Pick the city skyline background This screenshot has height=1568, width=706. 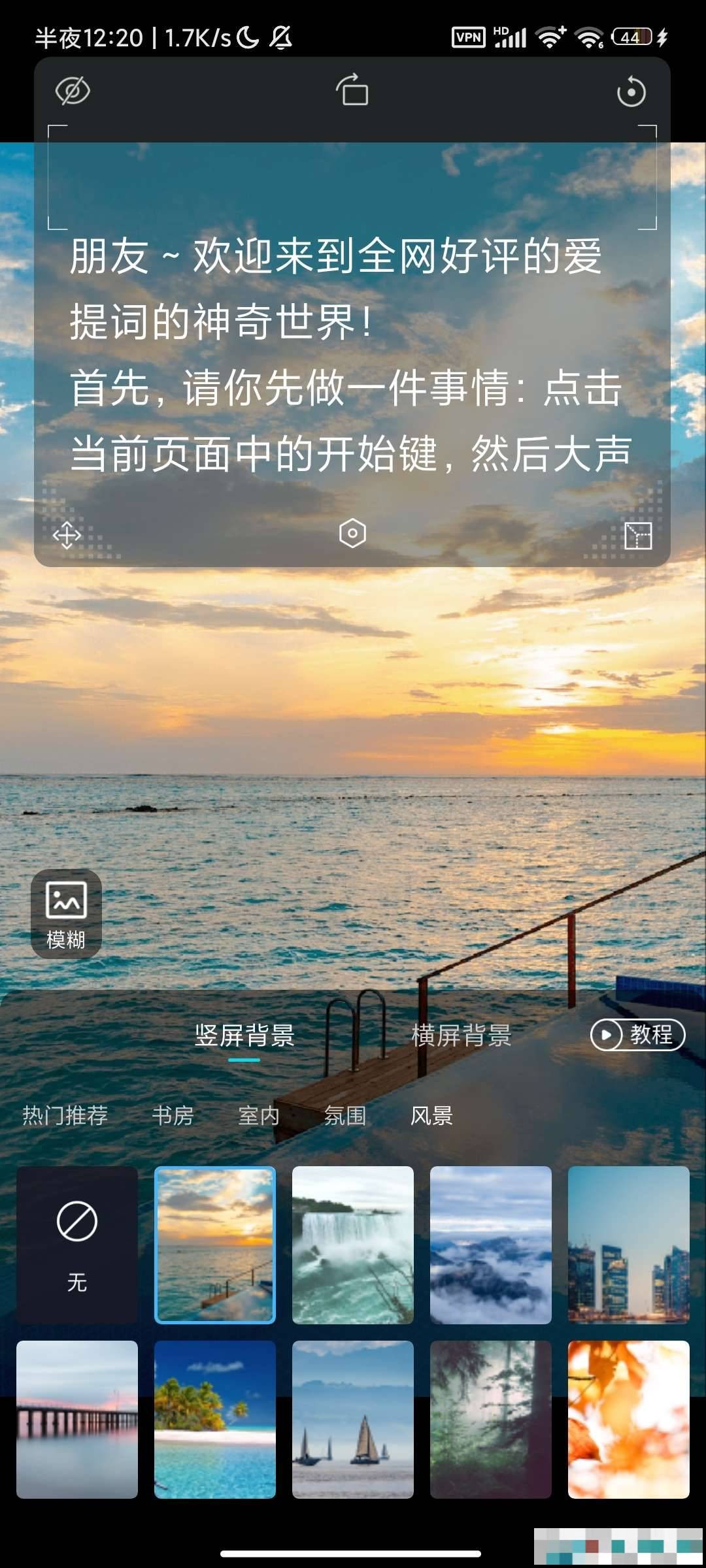pyautogui.click(x=628, y=1245)
